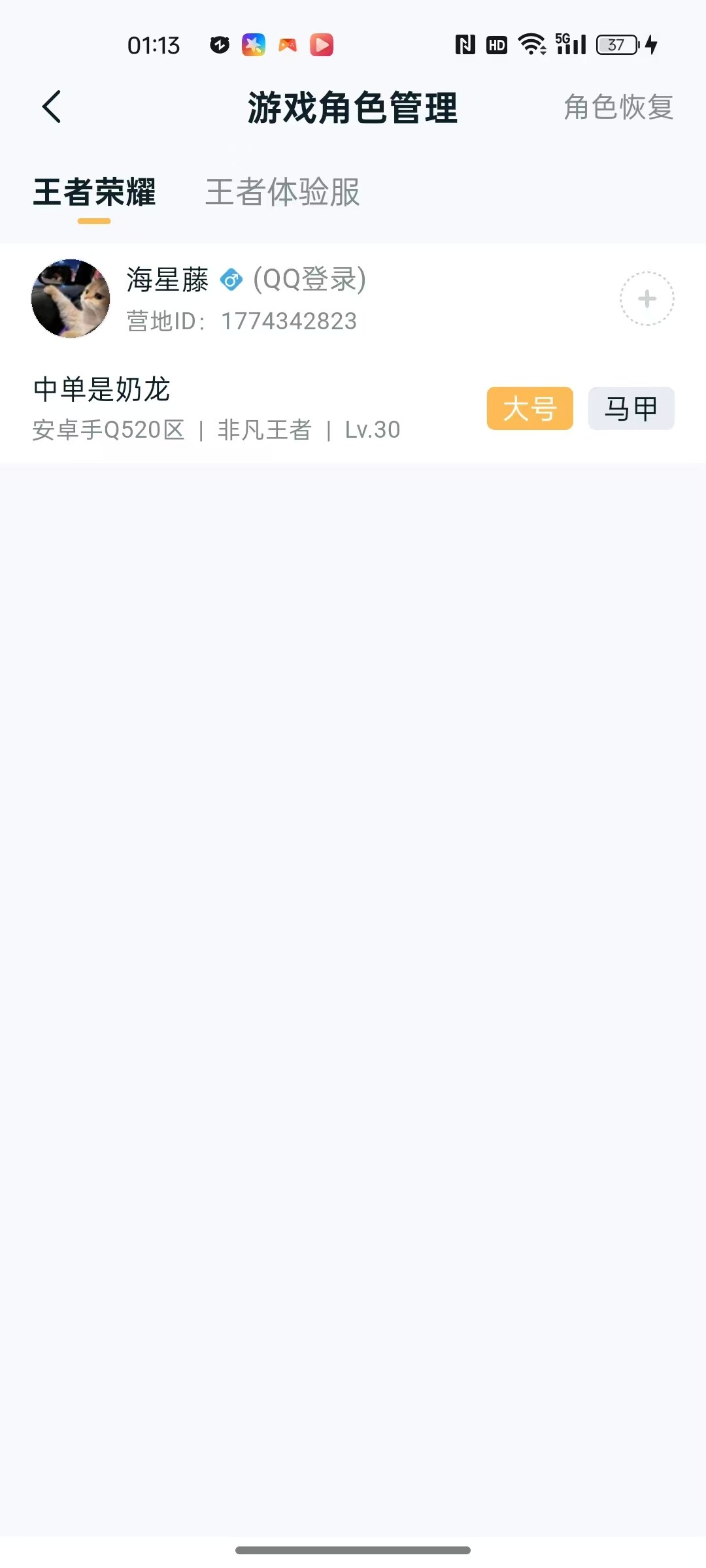Tap the 游戏角色管理 page title
This screenshot has width=706, height=1568.
[x=353, y=108]
